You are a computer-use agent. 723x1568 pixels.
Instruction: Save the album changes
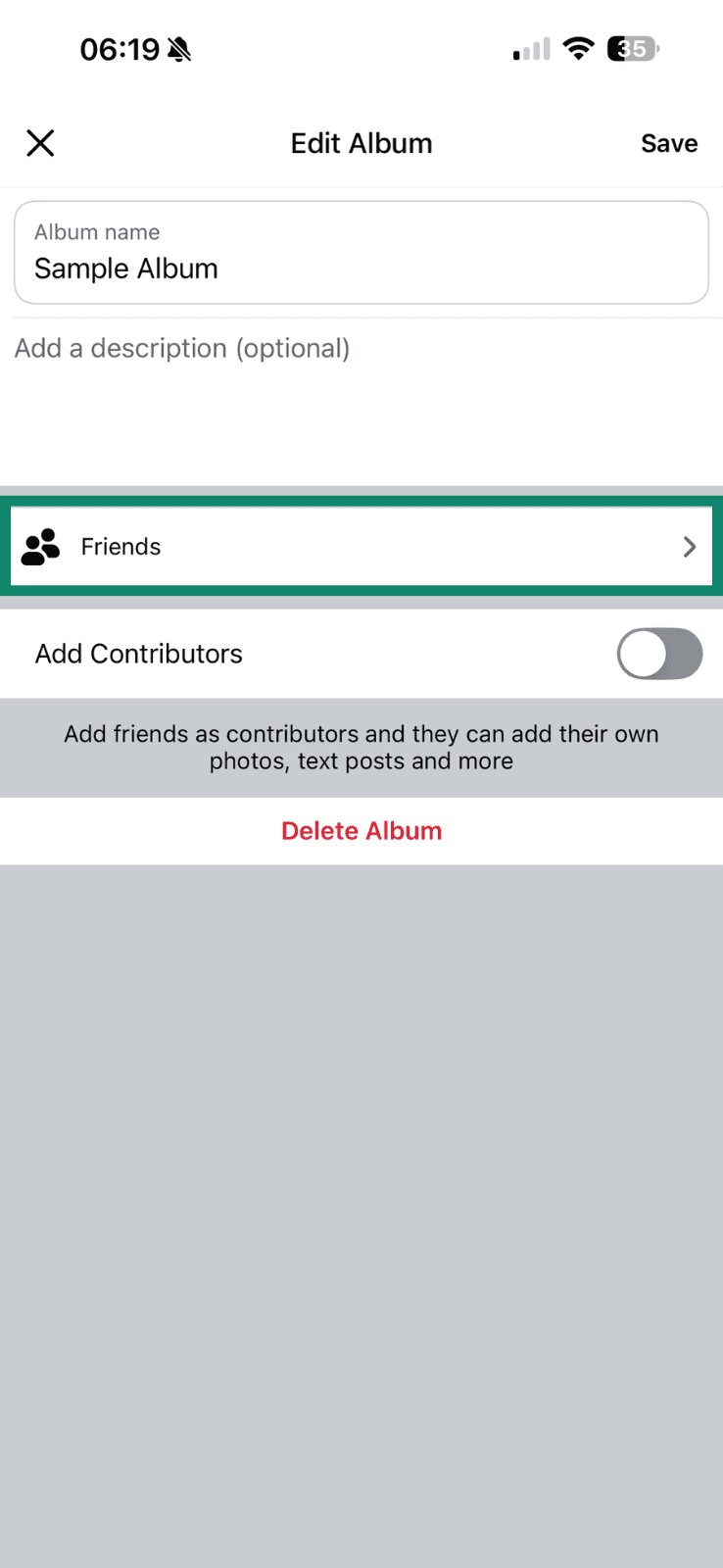(669, 143)
